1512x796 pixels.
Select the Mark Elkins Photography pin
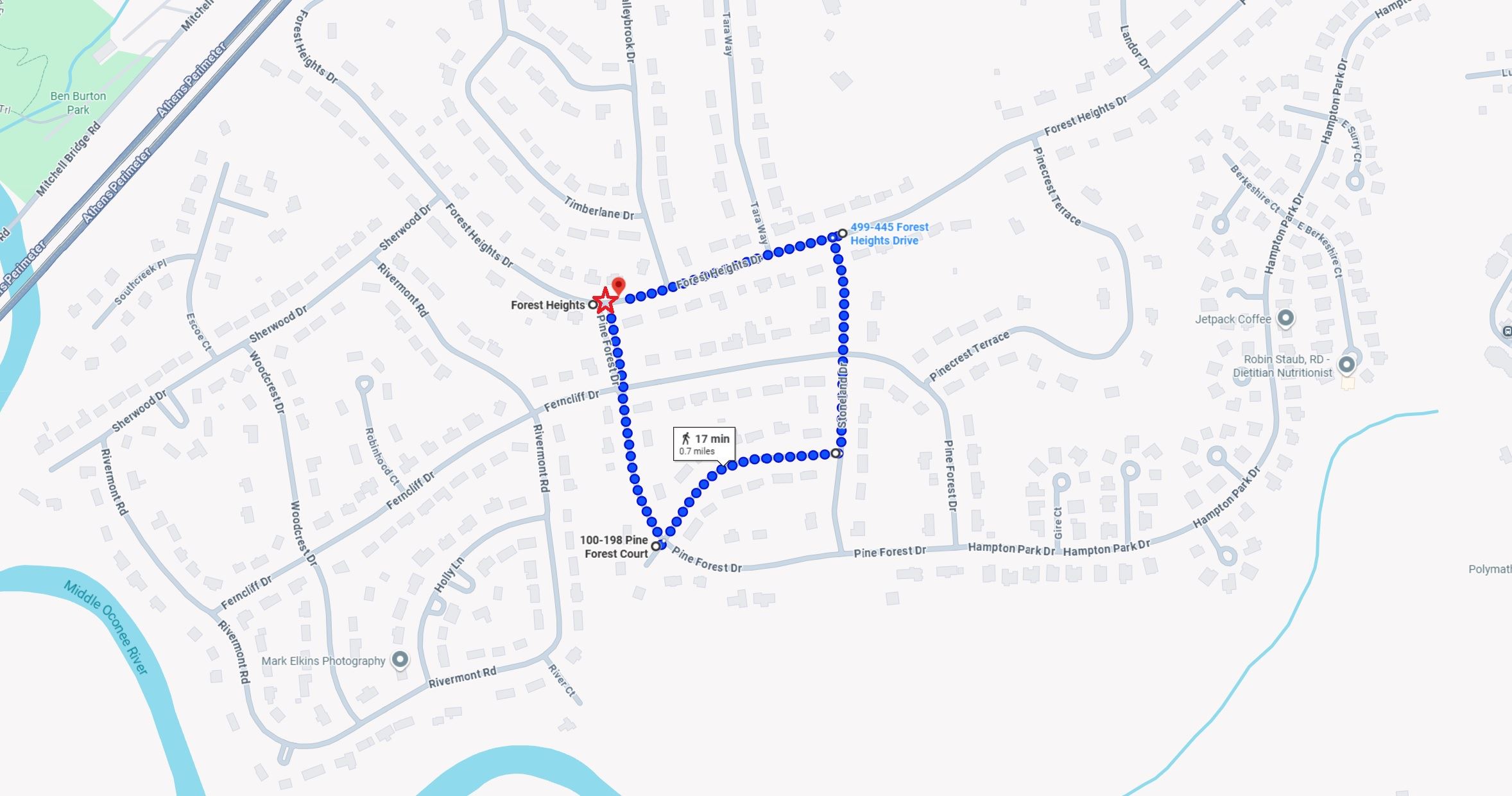coord(400,659)
